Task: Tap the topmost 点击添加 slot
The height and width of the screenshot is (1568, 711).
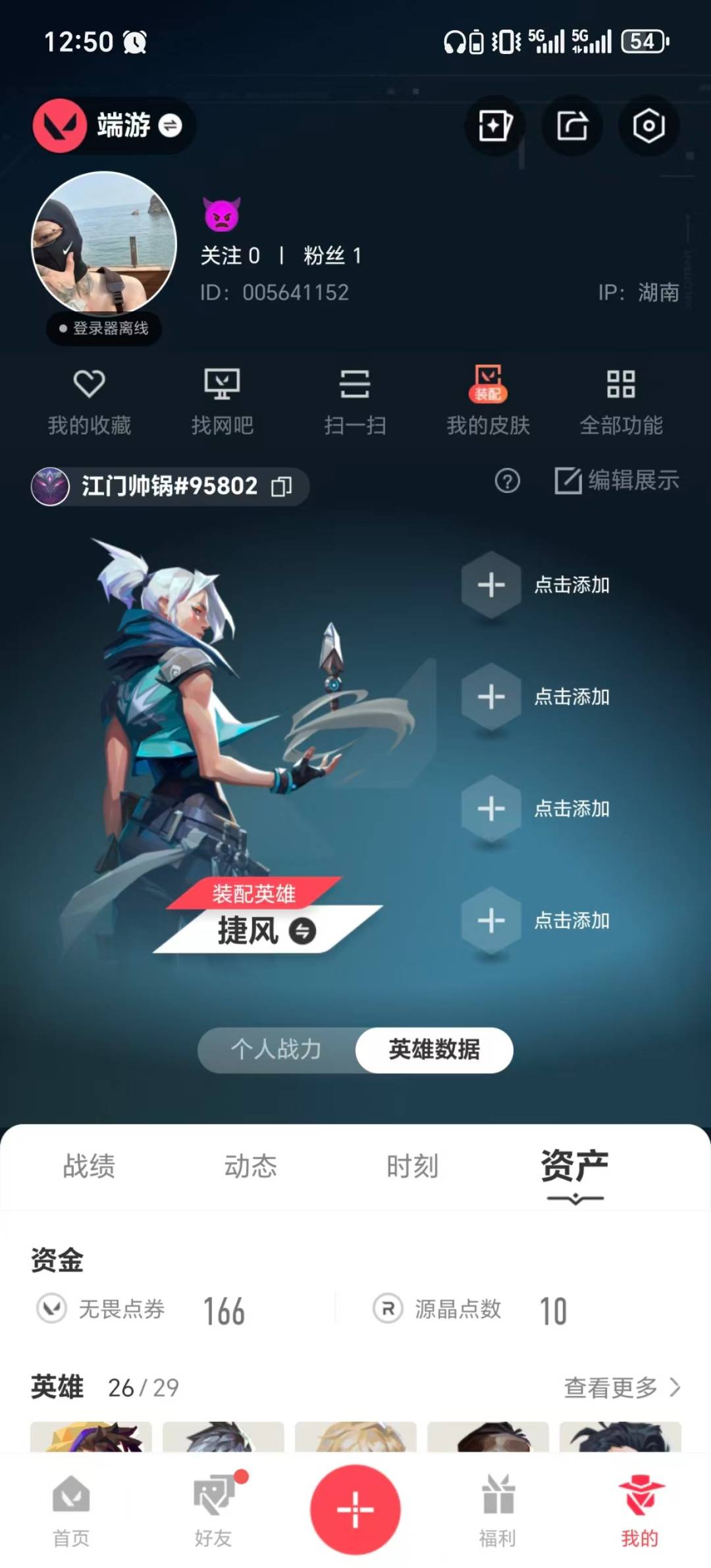Action: 490,585
